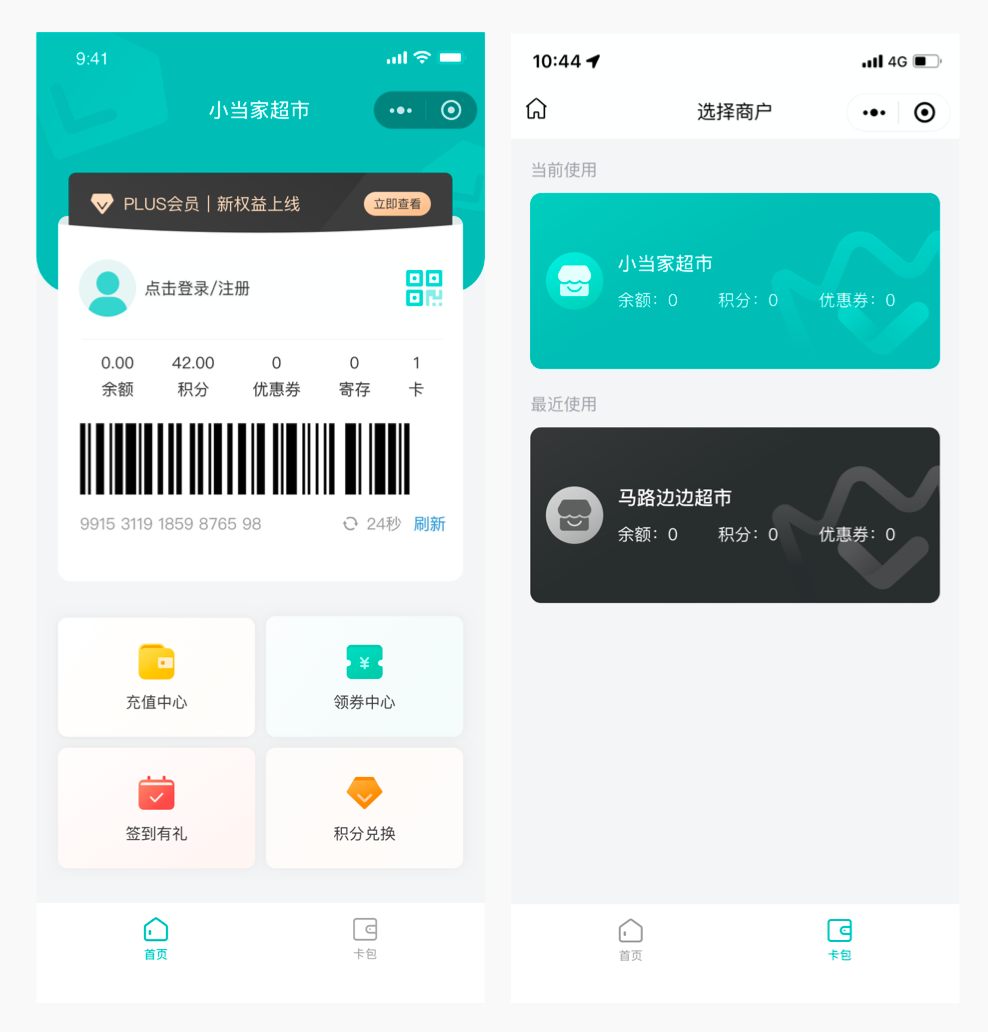Refresh the barcode with 刷新
The height and width of the screenshot is (1032, 988).
429,524
